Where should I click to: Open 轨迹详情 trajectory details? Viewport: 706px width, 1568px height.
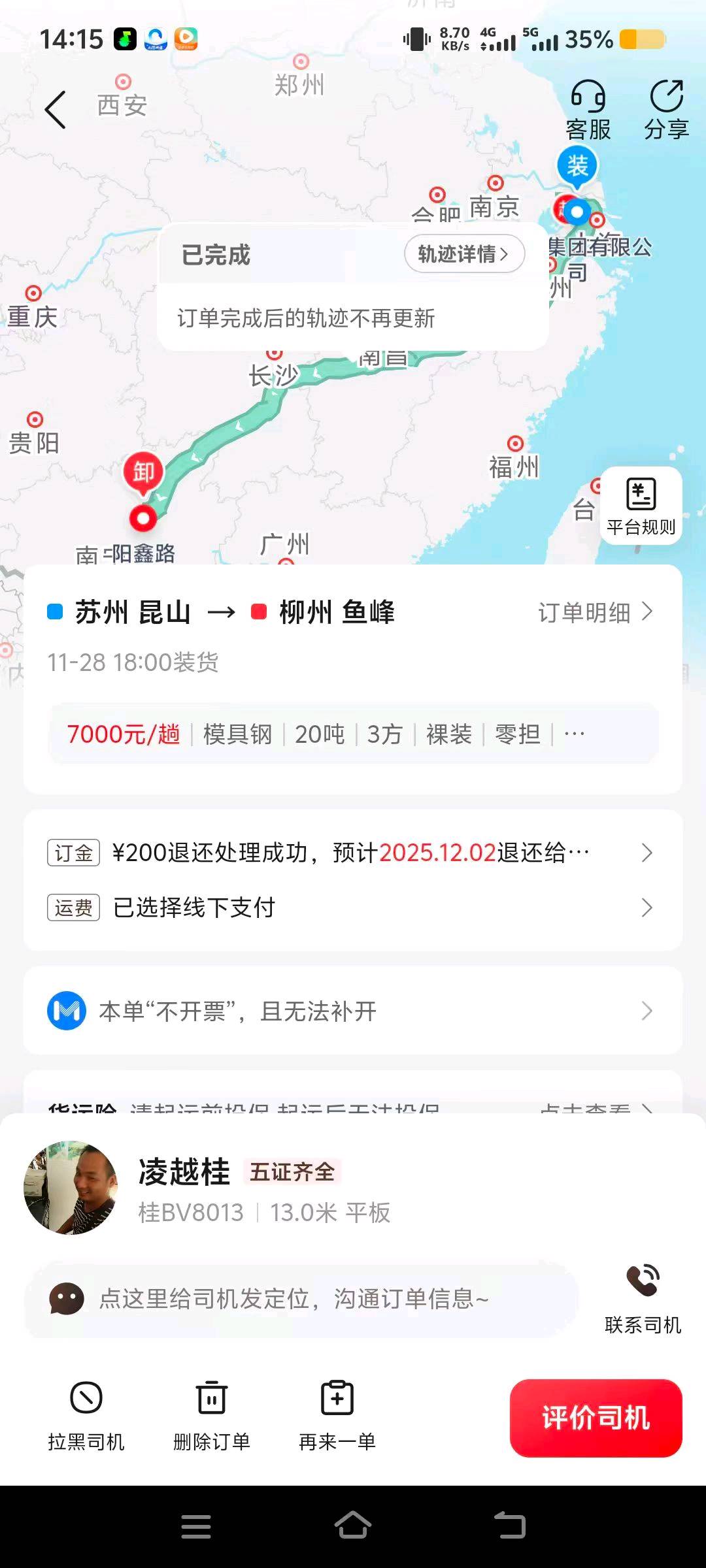[463, 253]
